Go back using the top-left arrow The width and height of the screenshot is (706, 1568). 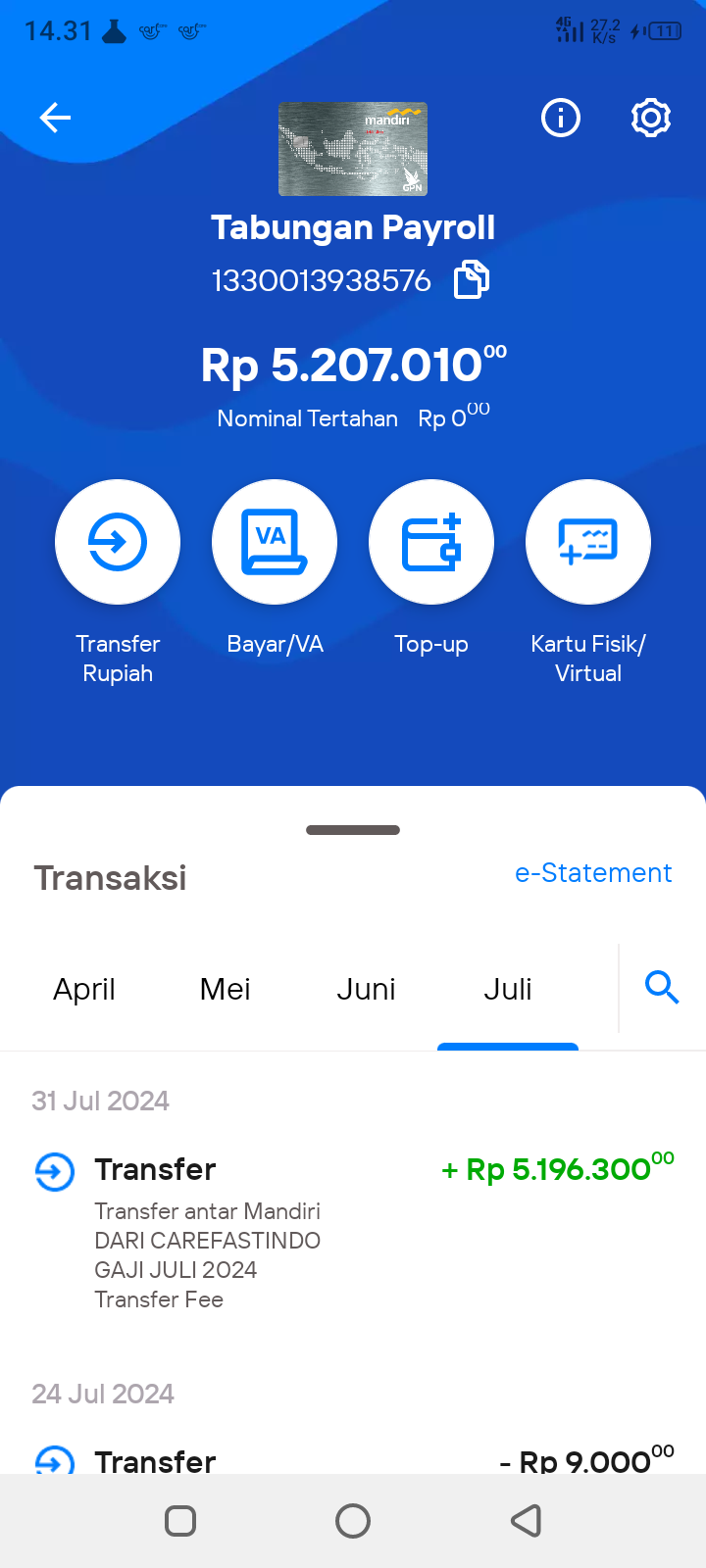tap(55, 119)
